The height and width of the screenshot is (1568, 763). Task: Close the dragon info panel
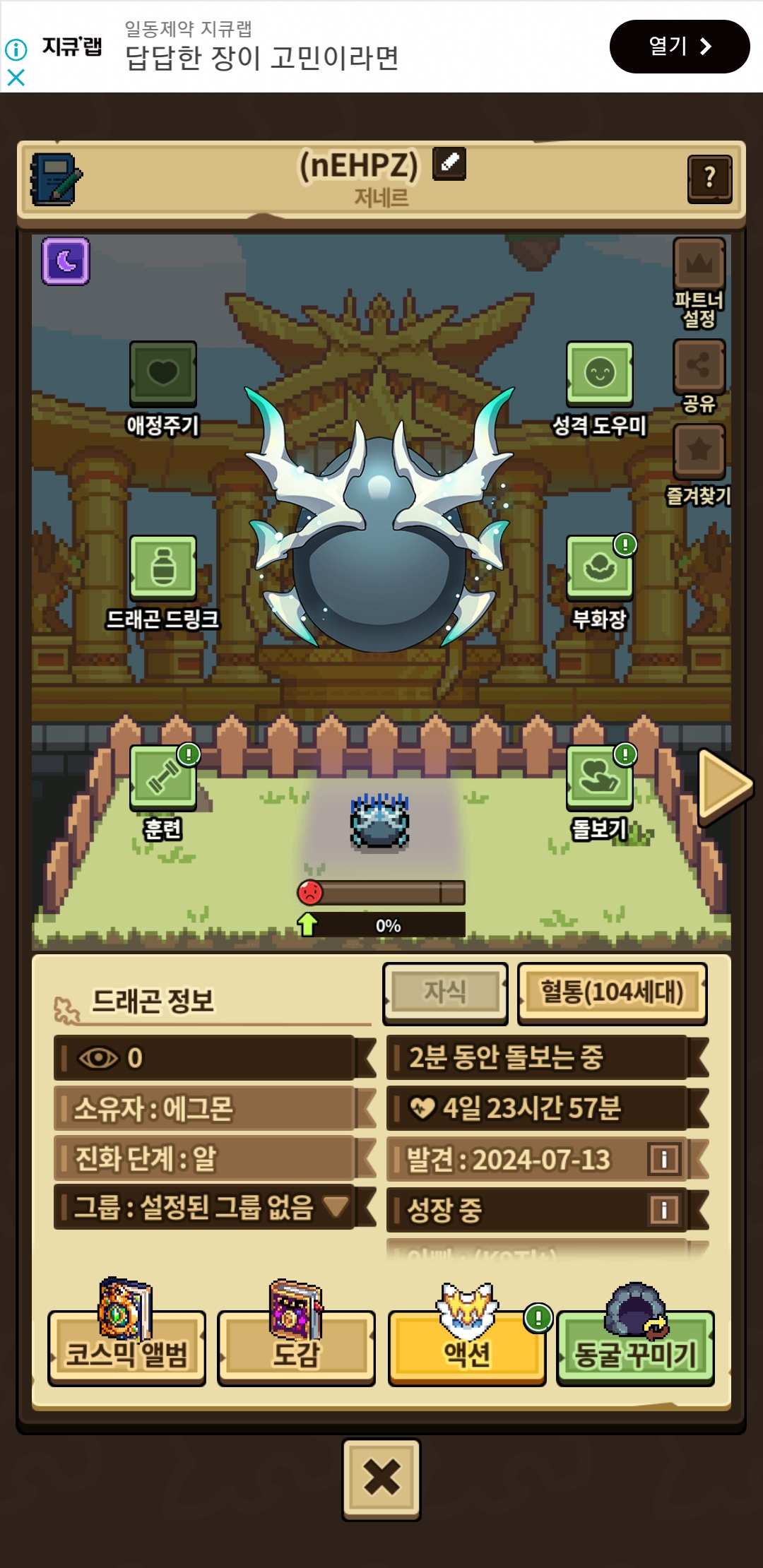tap(381, 1478)
